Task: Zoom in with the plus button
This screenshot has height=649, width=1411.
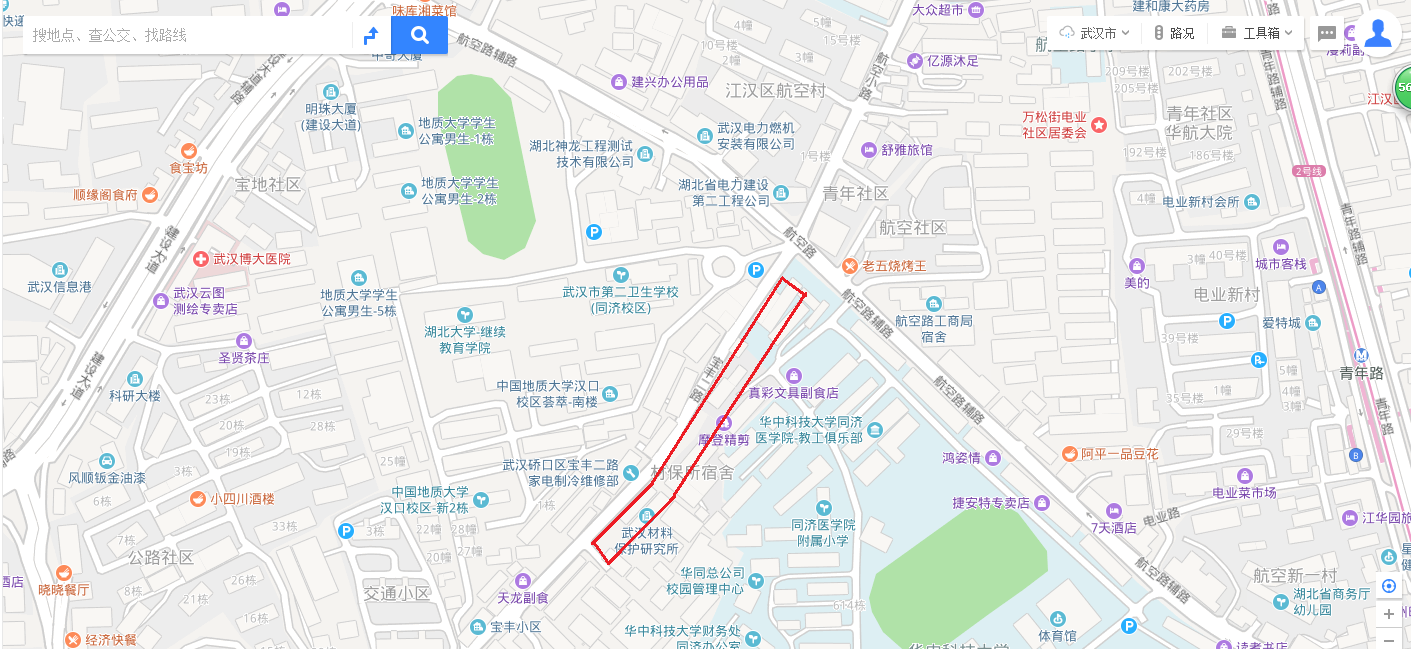Action: click(1388, 614)
